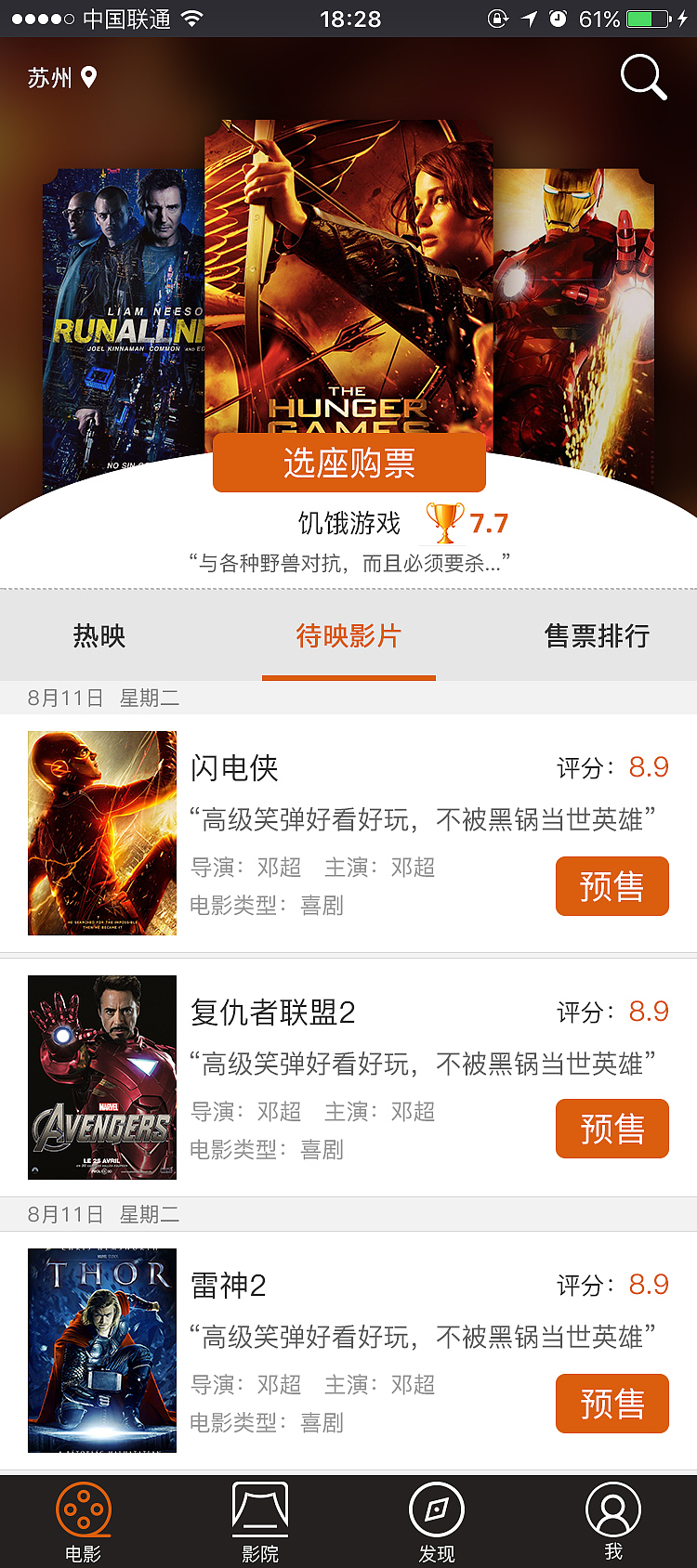This screenshot has width=697, height=1568.
Task: Go to the 影院 bottom tab
Action: click(260, 1522)
